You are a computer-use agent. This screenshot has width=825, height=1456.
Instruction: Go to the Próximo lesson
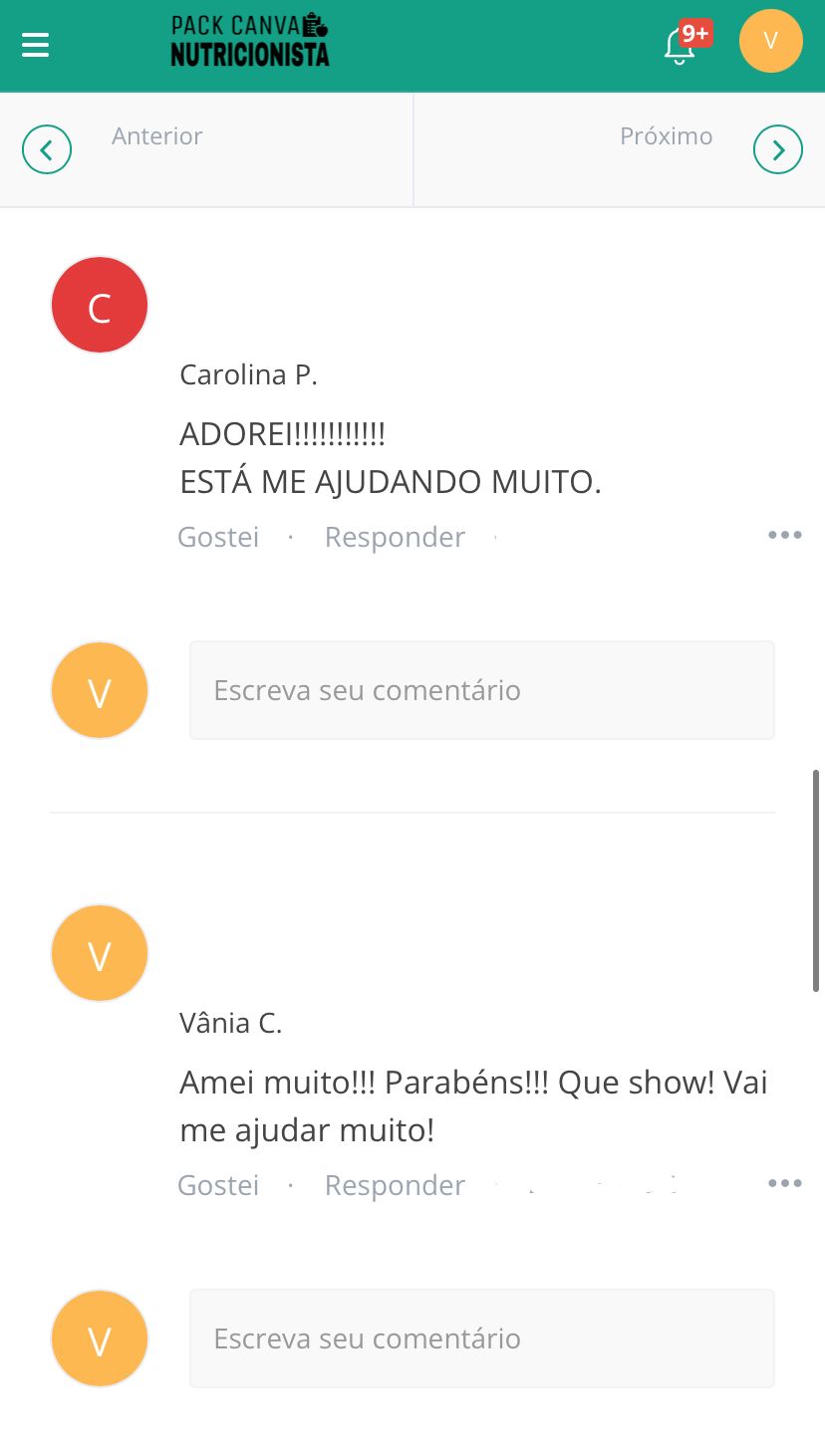(777, 149)
